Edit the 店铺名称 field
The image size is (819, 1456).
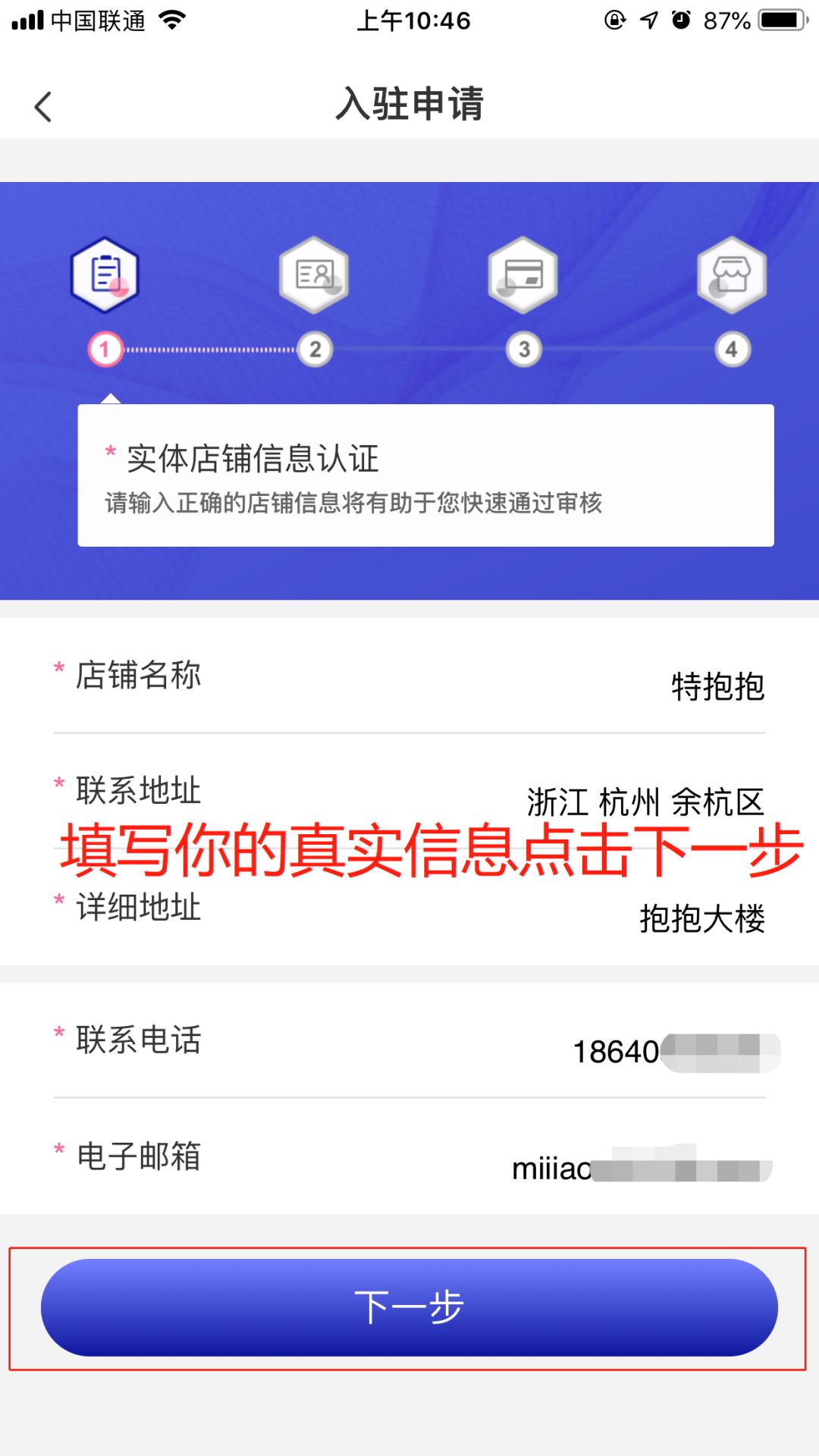[409, 676]
